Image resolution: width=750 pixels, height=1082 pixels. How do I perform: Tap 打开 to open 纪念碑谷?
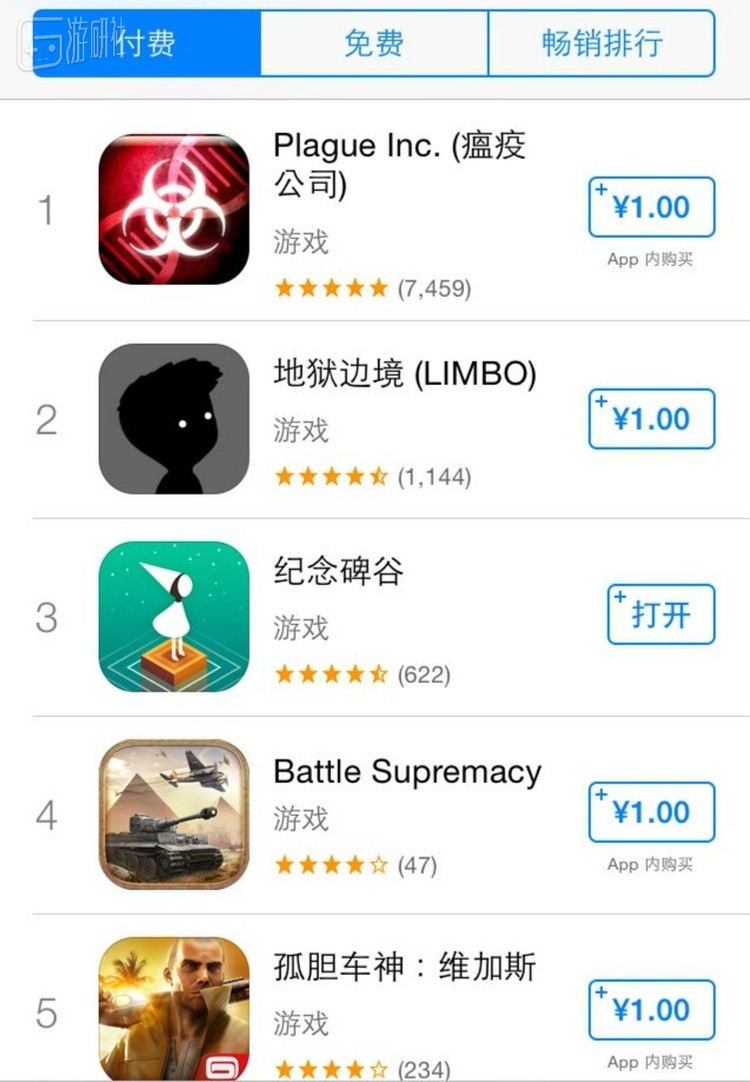[x=660, y=614]
